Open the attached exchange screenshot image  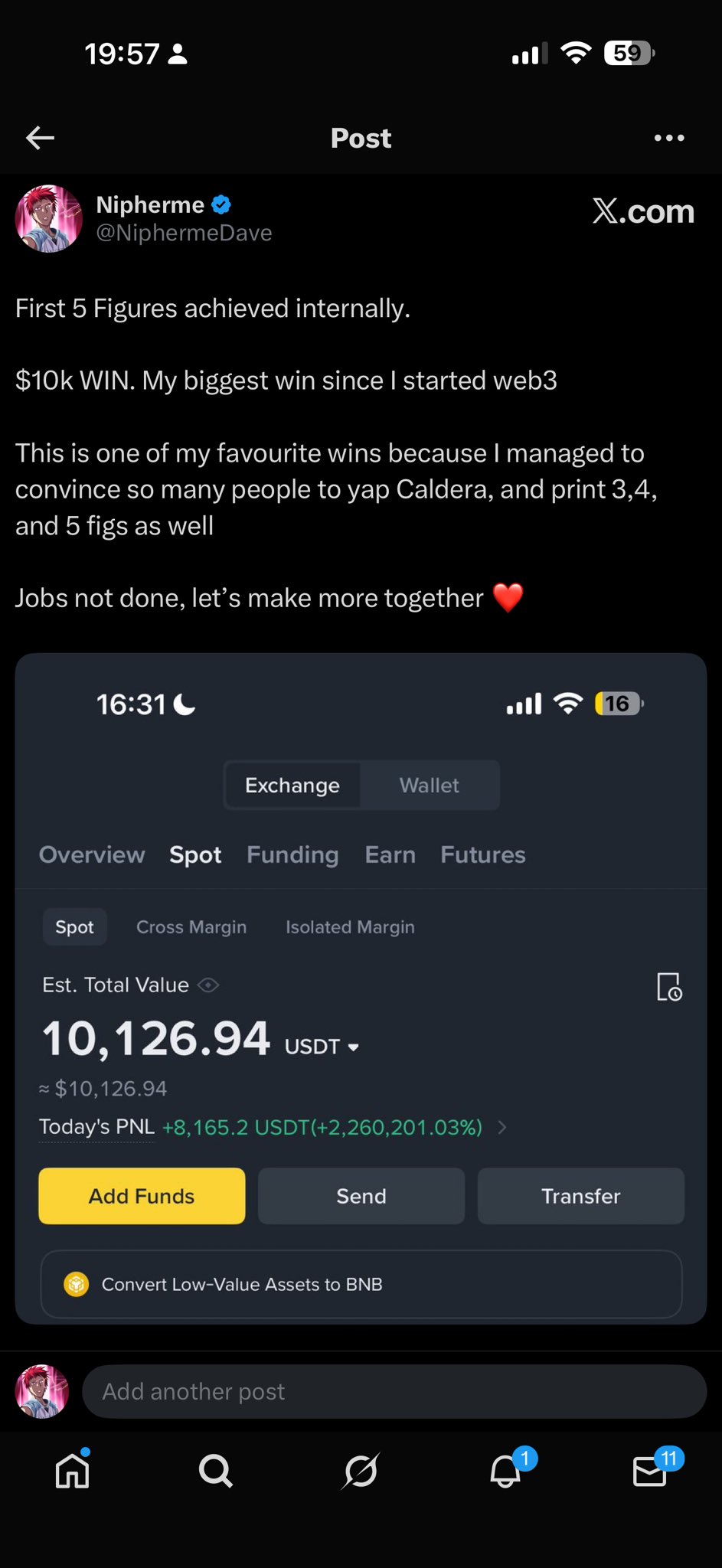(x=361, y=988)
